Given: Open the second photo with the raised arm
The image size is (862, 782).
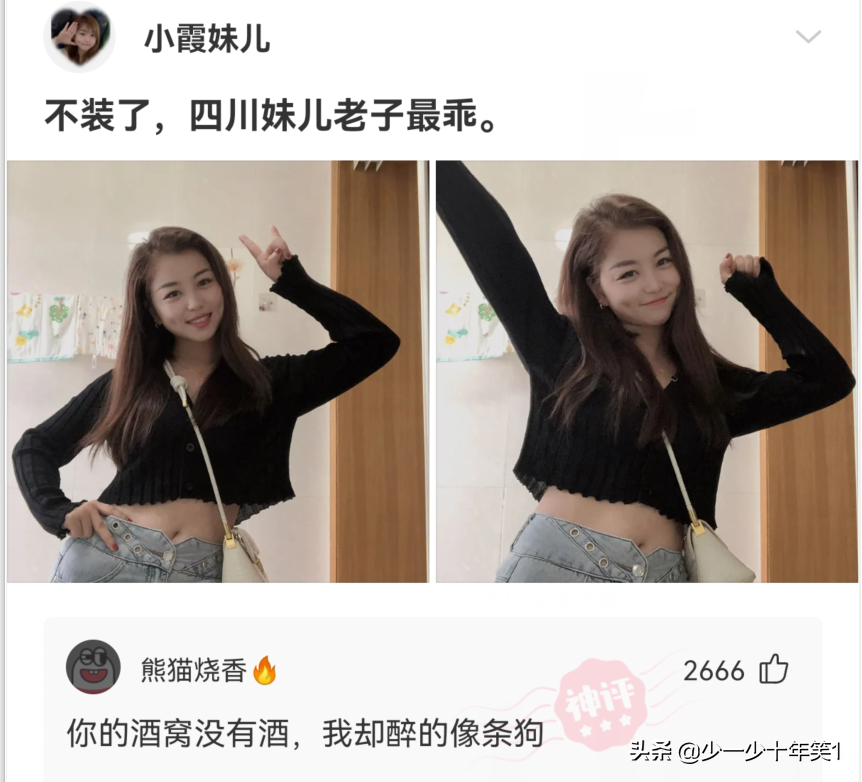Looking at the screenshot, I should pyautogui.click(x=646, y=372).
